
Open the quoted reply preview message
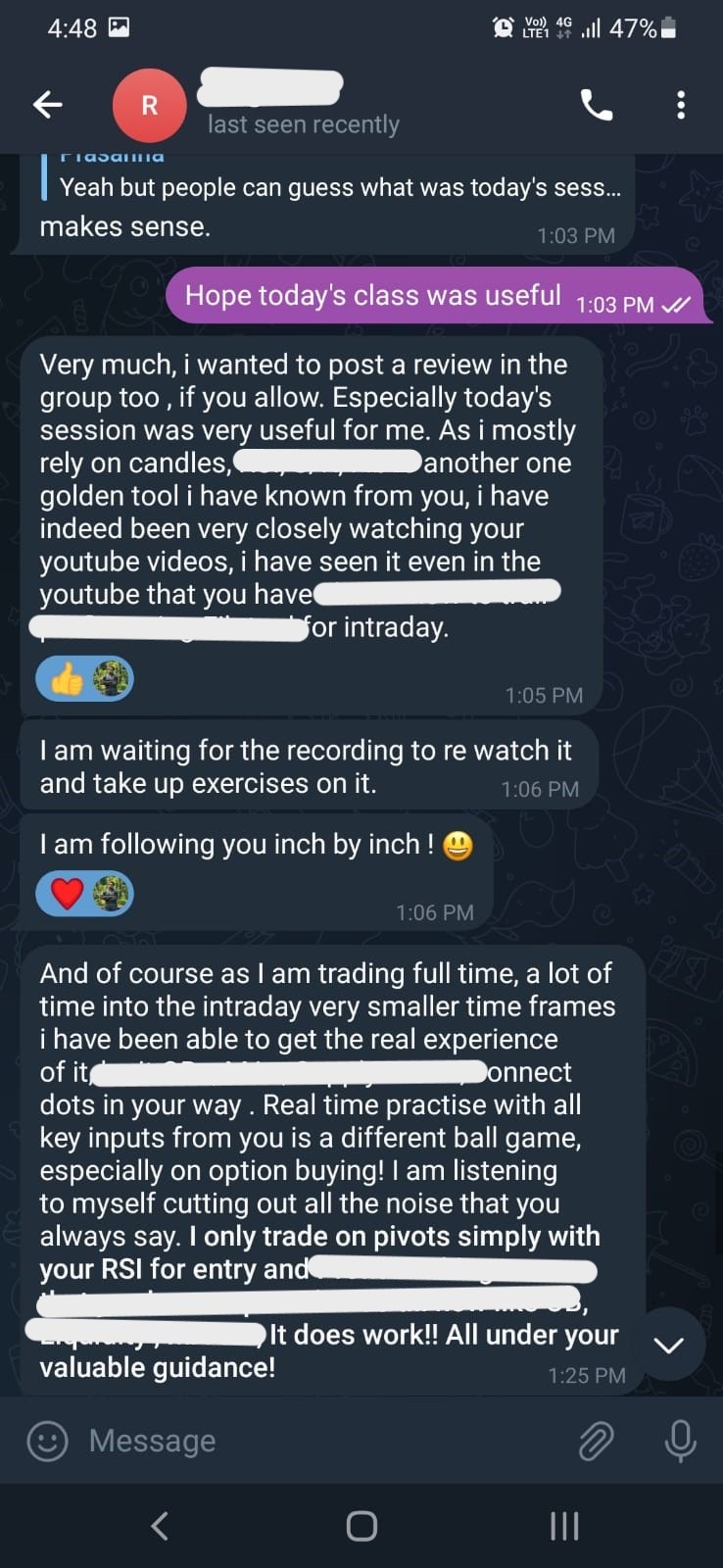[x=333, y=181]
